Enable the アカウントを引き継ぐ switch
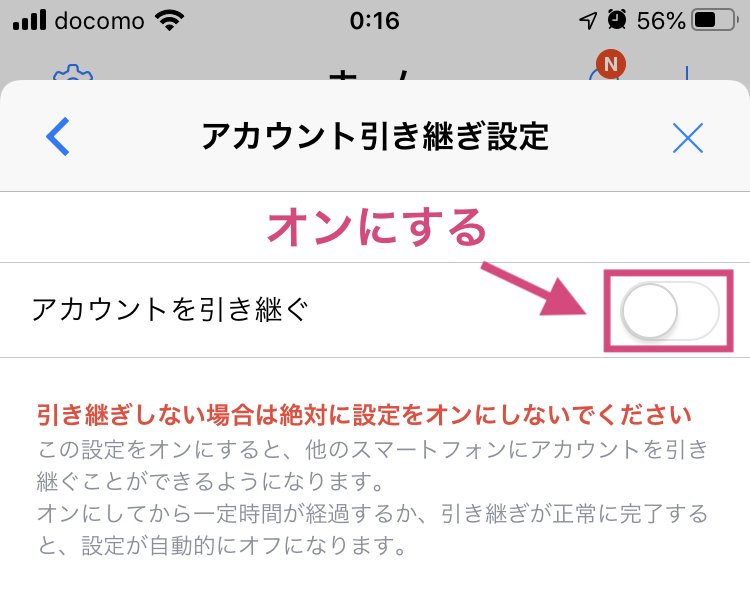 pos(670,311)
